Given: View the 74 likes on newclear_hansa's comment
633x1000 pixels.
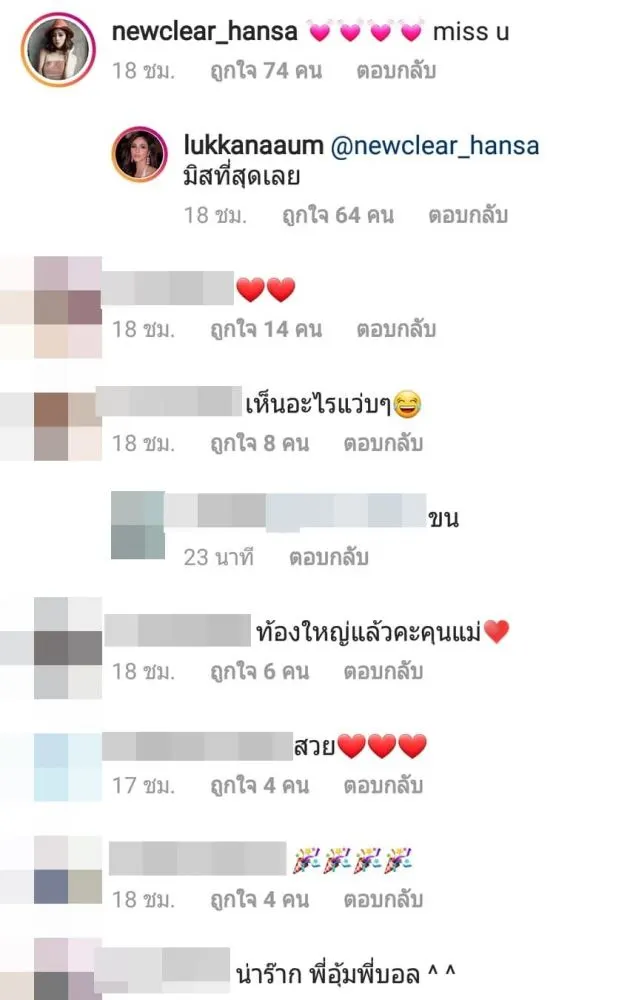Looking at the screenshot, I should pos(256,71).
